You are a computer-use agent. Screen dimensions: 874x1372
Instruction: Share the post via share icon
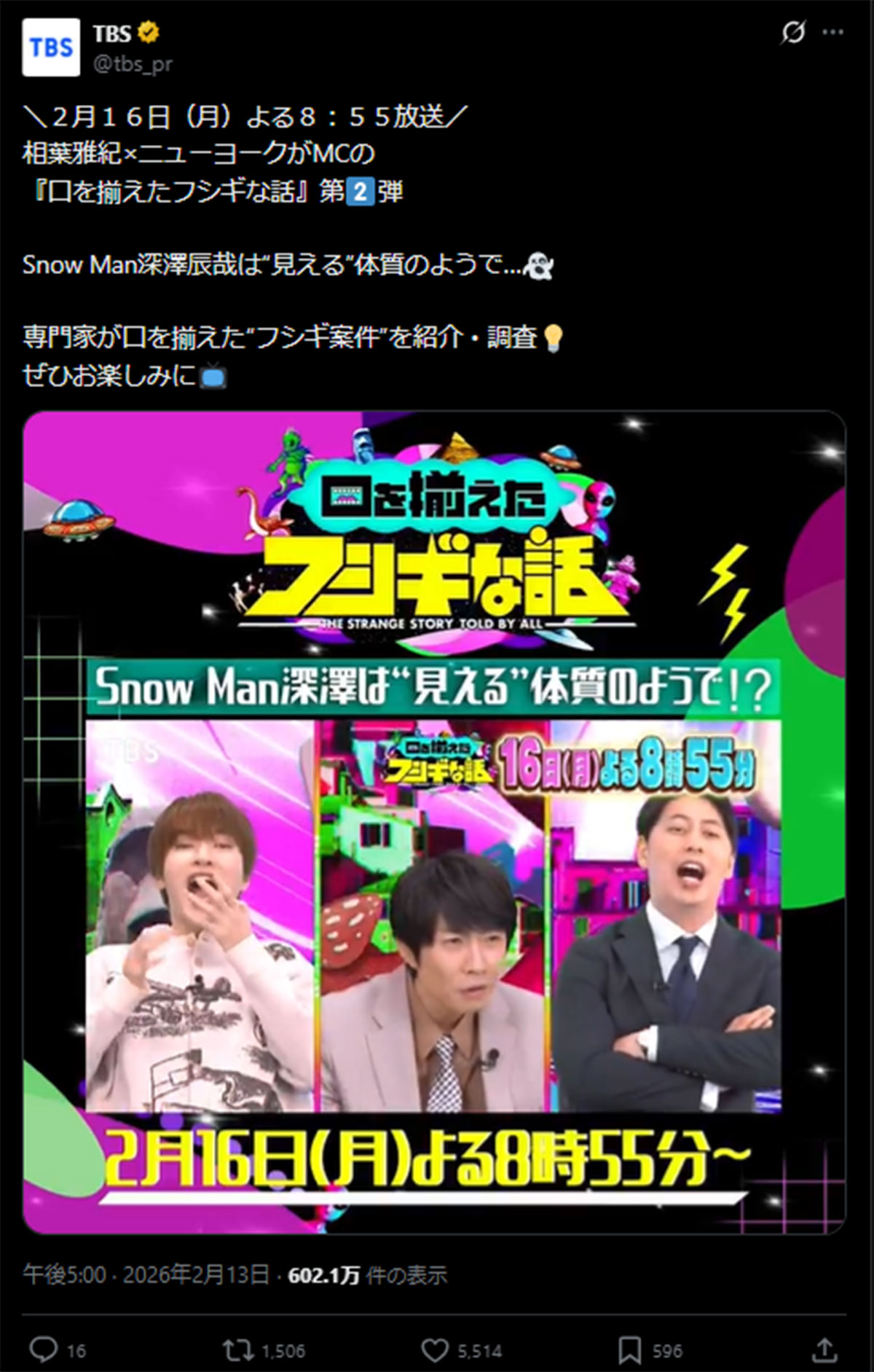(824, 1350)
